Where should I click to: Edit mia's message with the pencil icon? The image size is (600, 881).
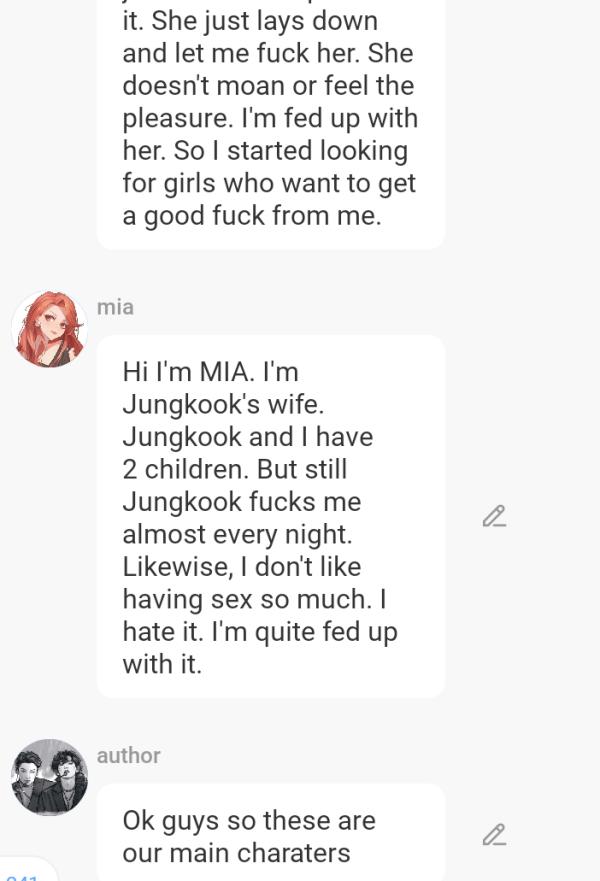pos(493,517)
